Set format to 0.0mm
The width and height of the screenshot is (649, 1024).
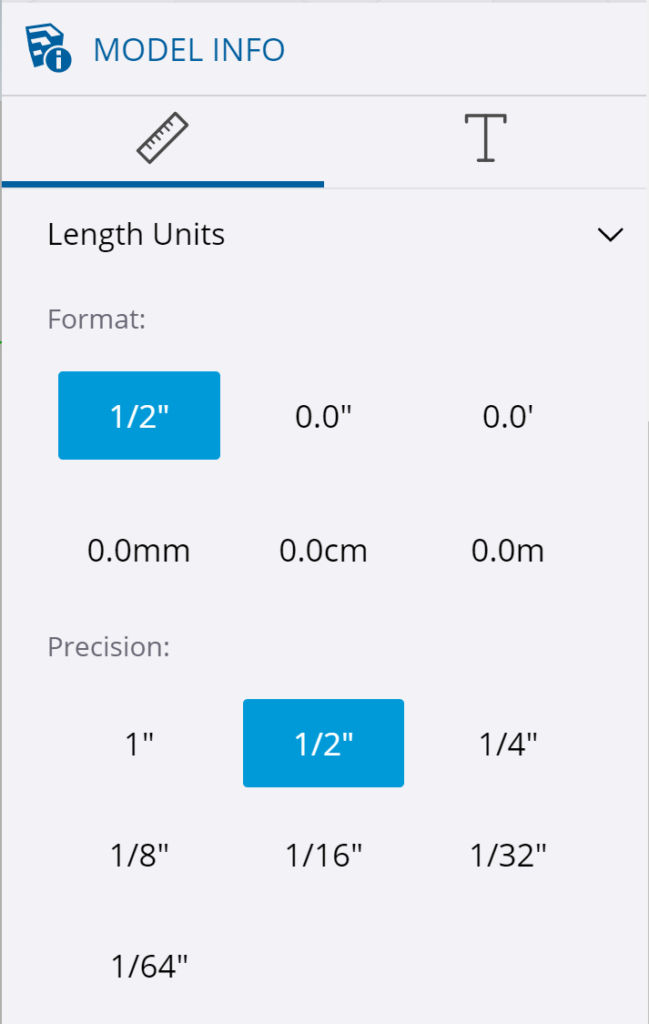pos(139,550)
